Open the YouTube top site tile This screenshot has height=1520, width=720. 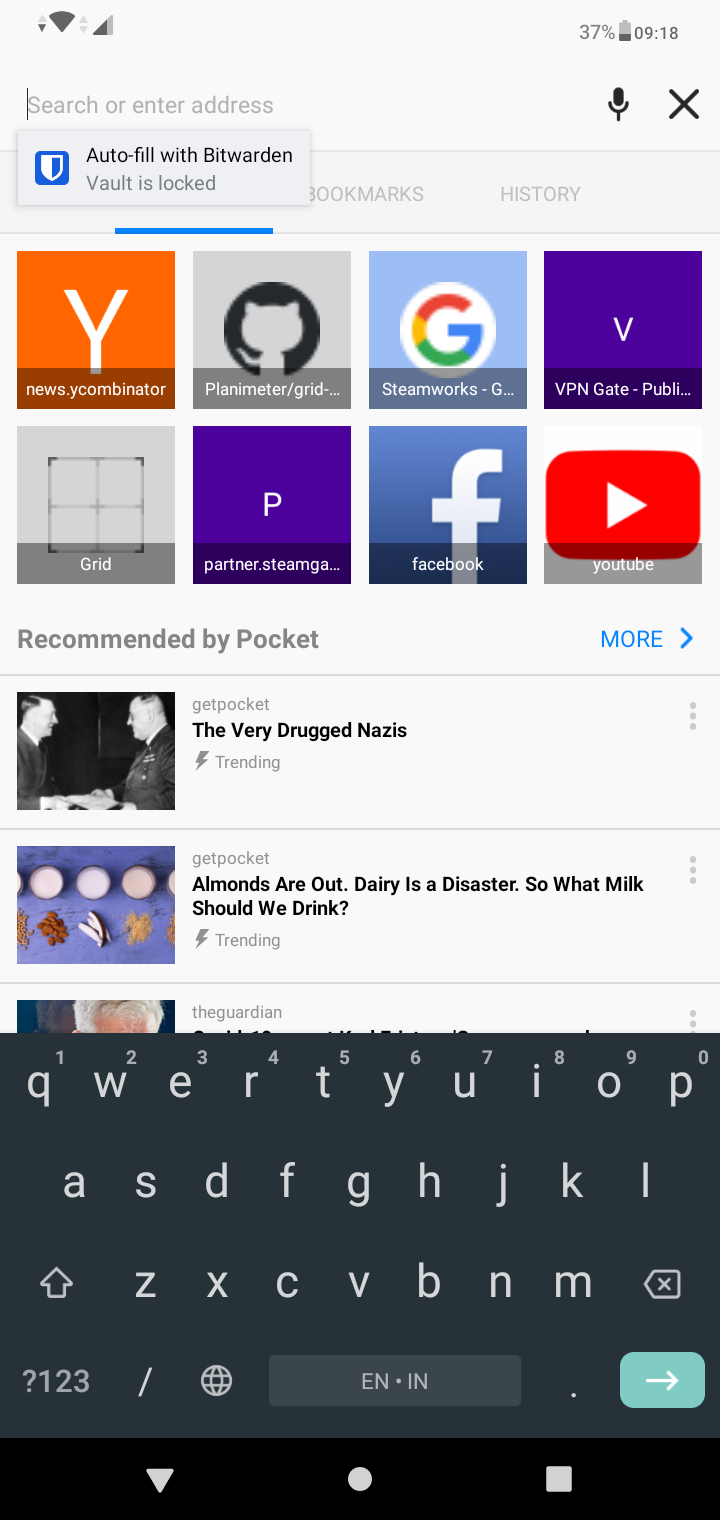622,504
